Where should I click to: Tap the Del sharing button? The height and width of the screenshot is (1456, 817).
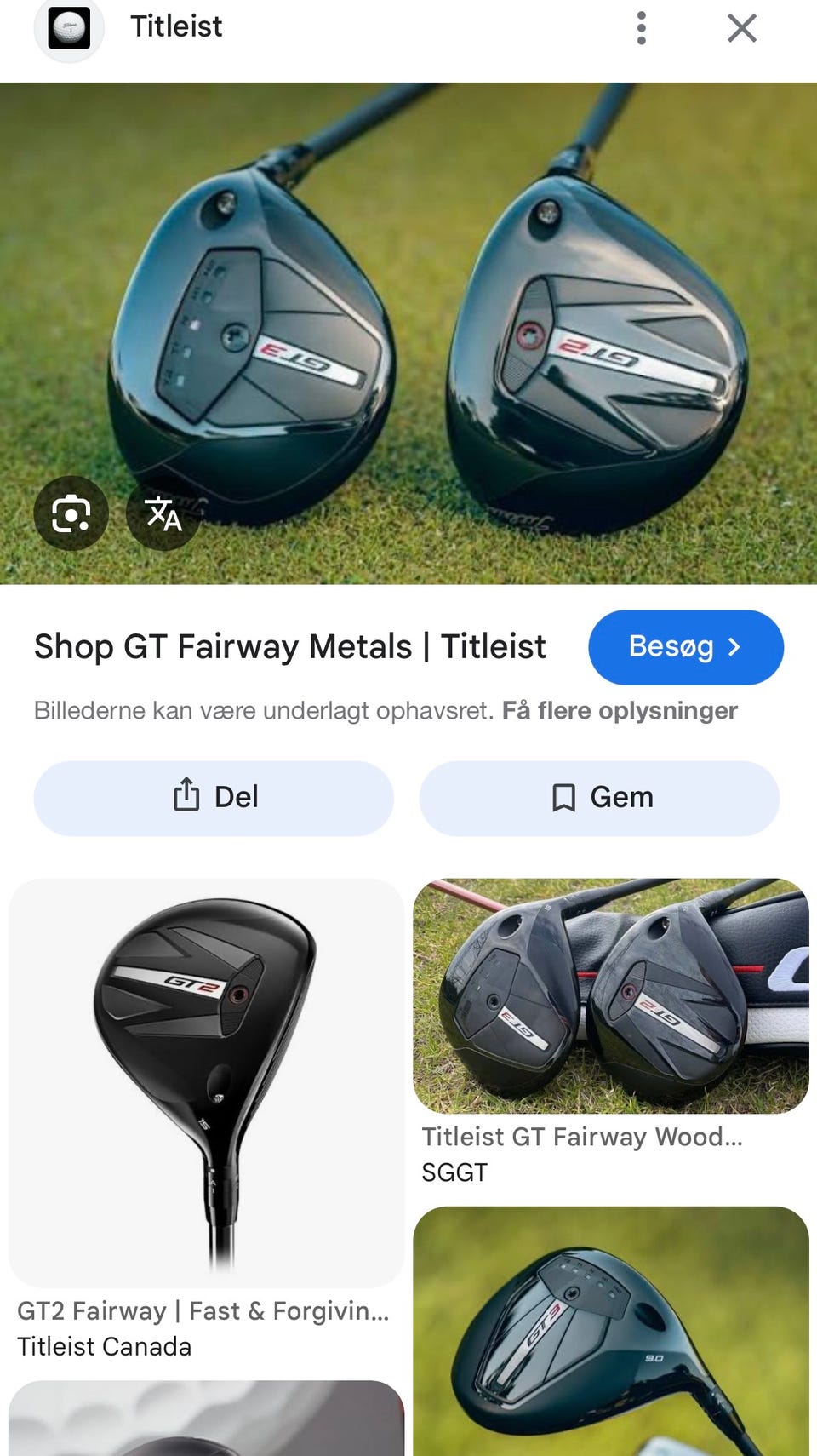213,797
